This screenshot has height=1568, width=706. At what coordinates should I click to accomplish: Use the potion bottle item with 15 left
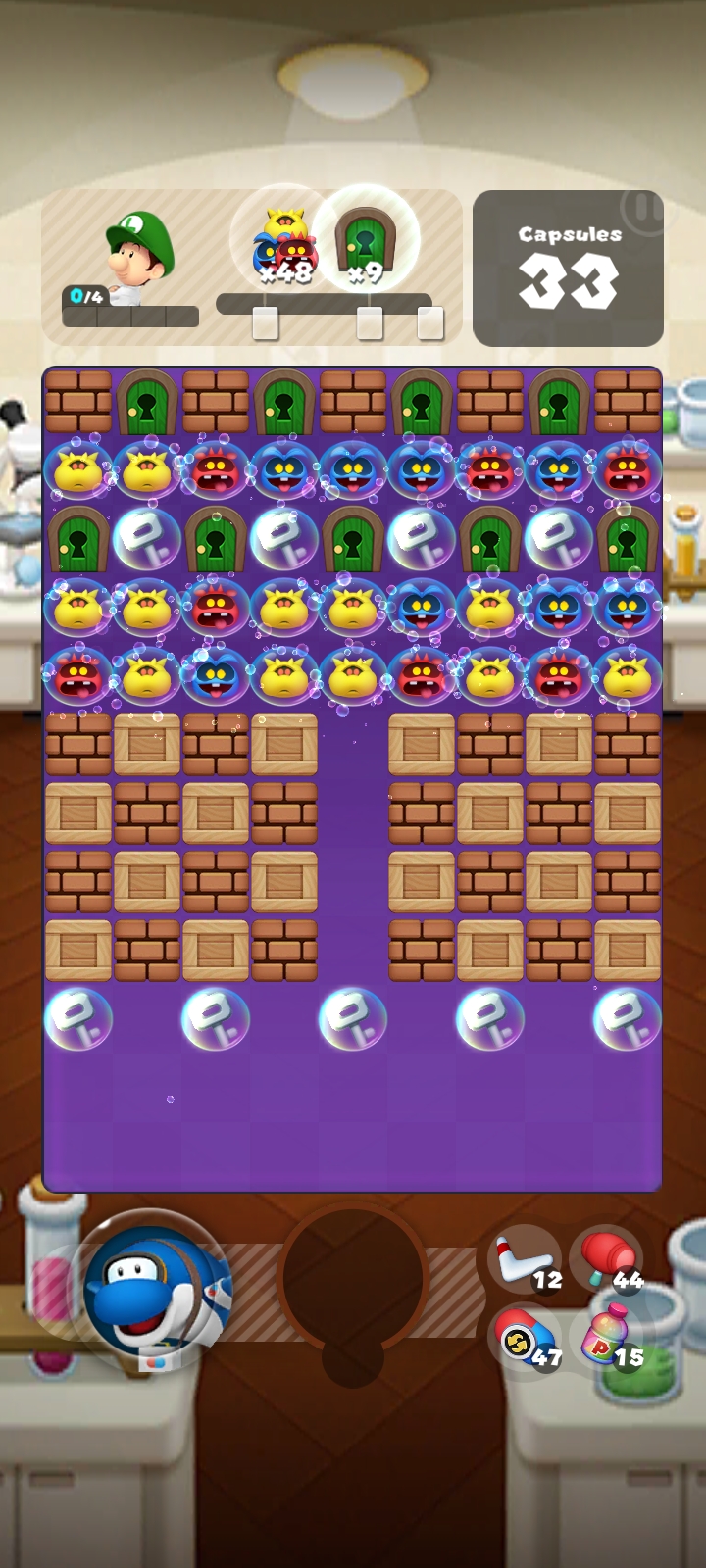coord(607,1340)
